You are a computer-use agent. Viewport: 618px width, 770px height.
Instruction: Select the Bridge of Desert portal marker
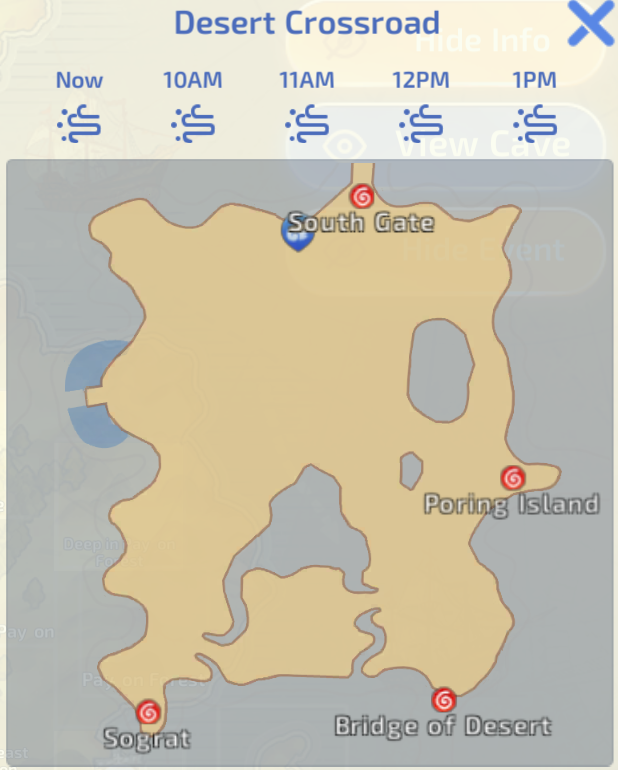tap(444, 699)
